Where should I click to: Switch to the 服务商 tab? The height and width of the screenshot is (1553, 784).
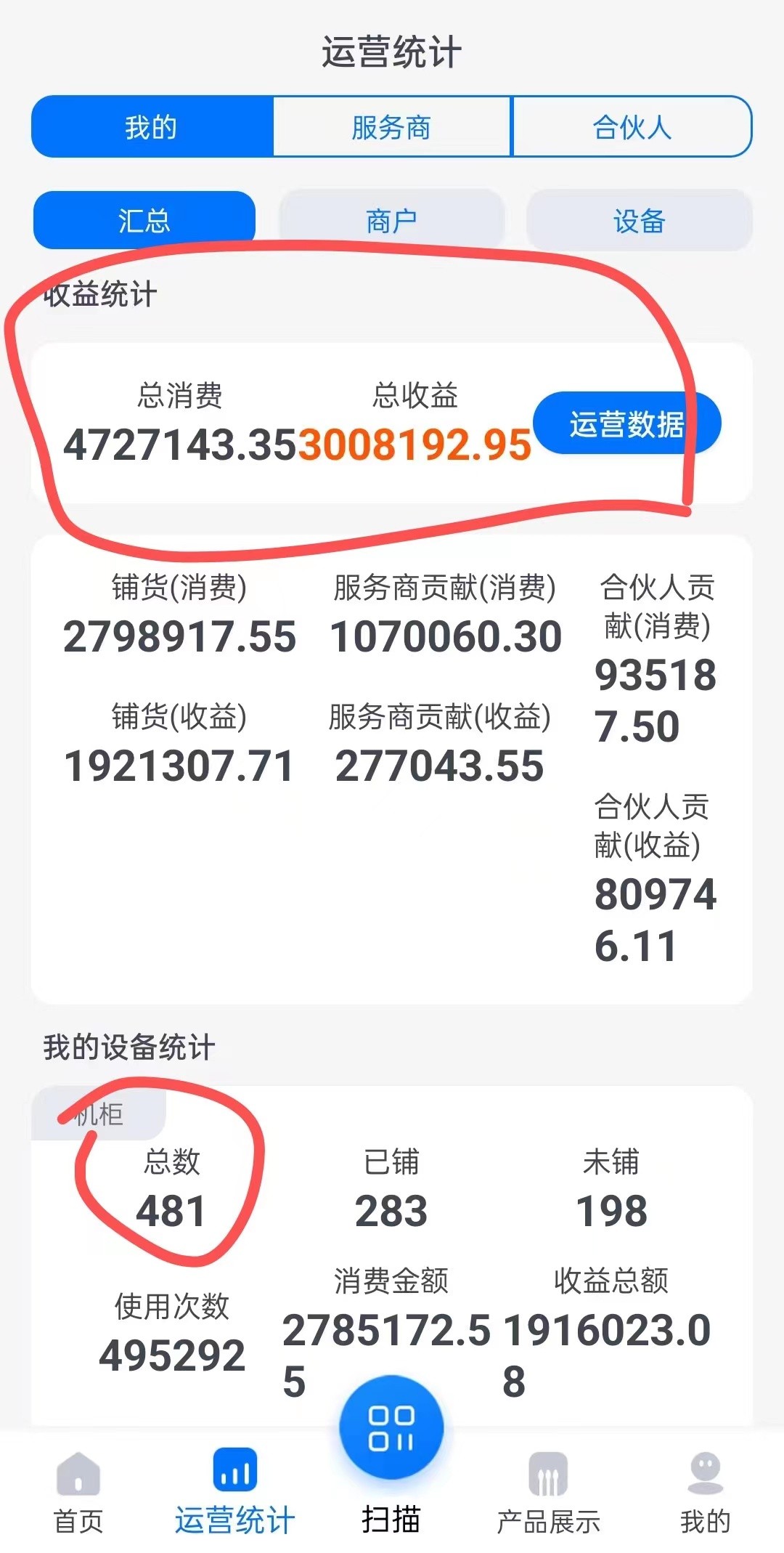[392, 127]
